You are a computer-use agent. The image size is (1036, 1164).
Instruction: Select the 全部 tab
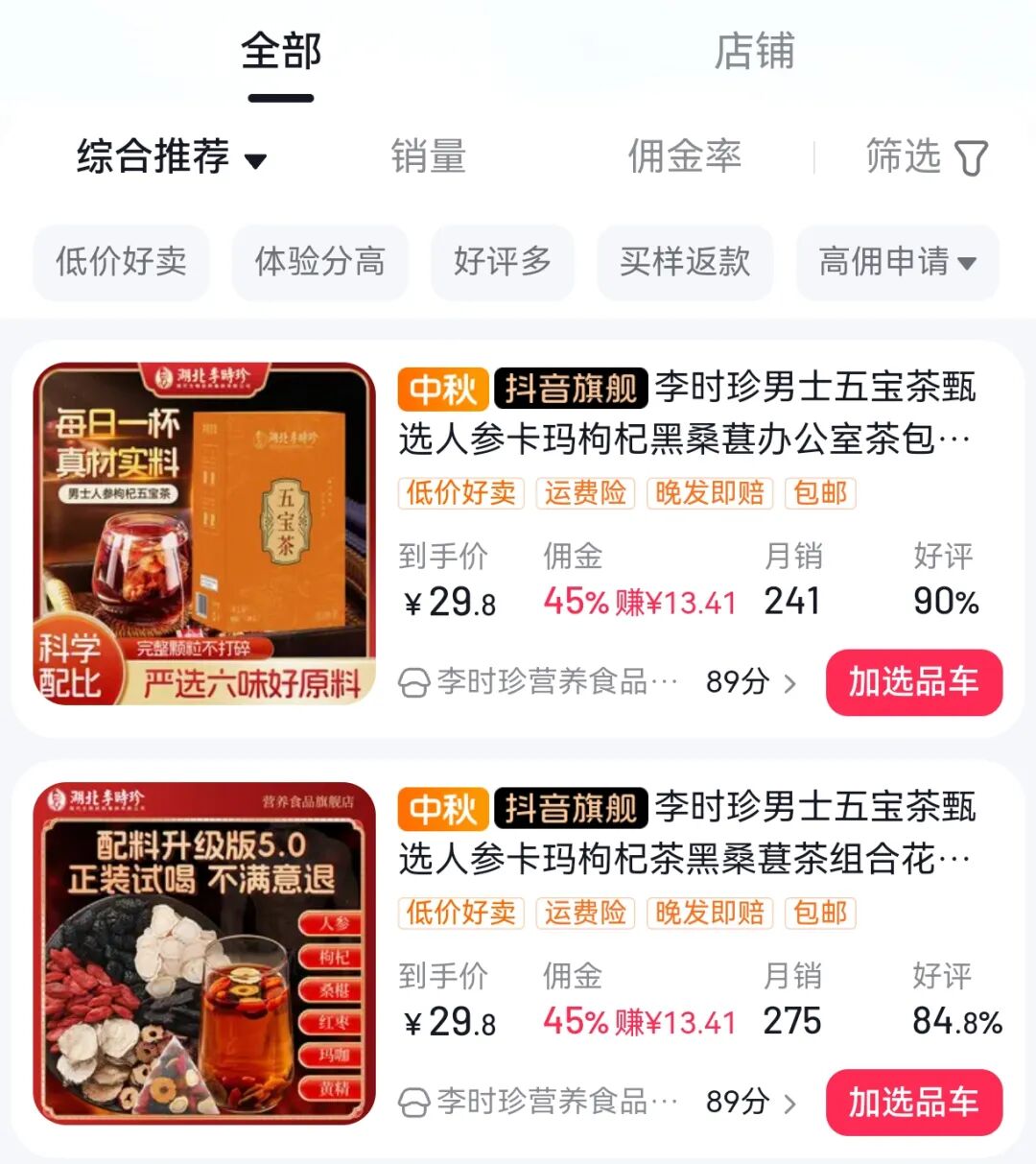coord(282,55)
